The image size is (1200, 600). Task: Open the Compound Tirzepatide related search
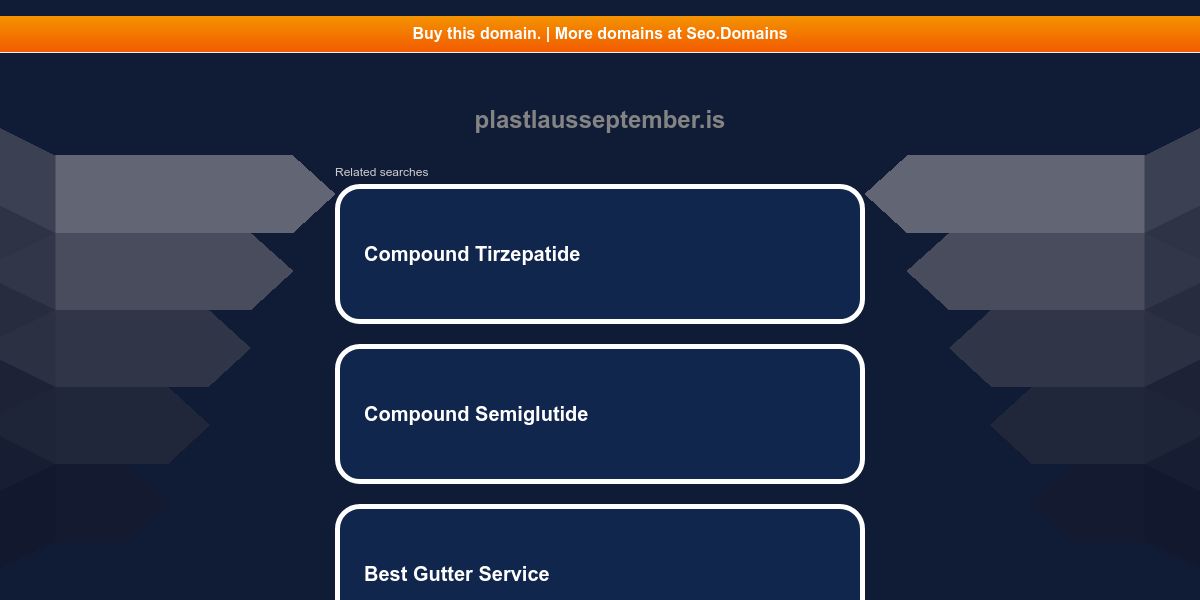pos(599,254)
